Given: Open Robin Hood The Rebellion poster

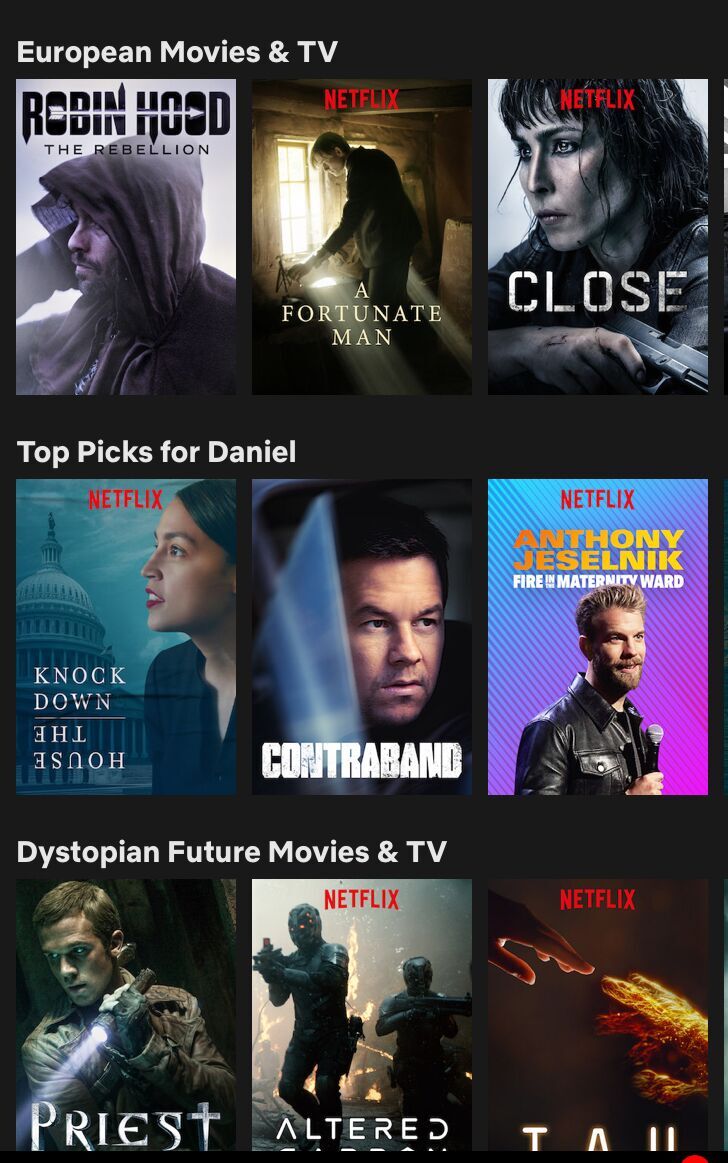Looking at the screenshot, I should pyautogui.click(x=126, y=237).
